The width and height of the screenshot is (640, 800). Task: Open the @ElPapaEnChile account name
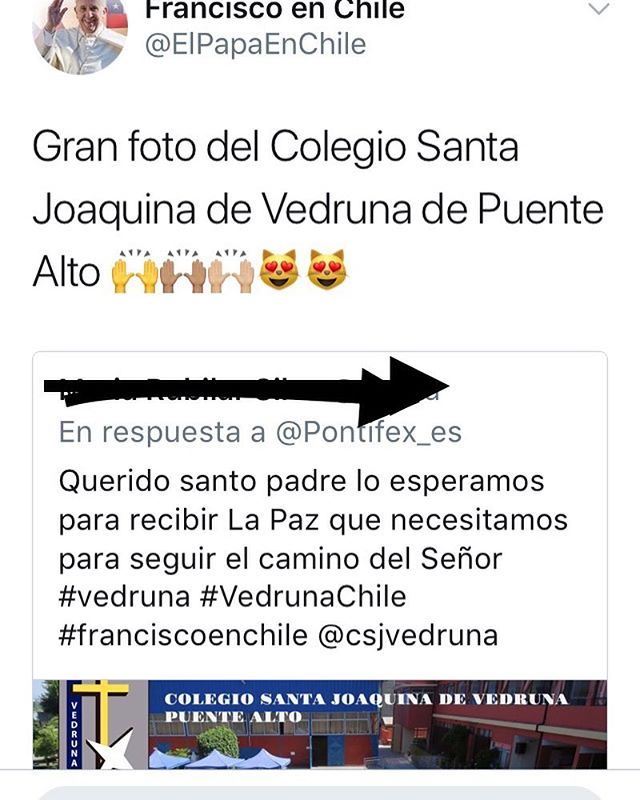(256, 44)
